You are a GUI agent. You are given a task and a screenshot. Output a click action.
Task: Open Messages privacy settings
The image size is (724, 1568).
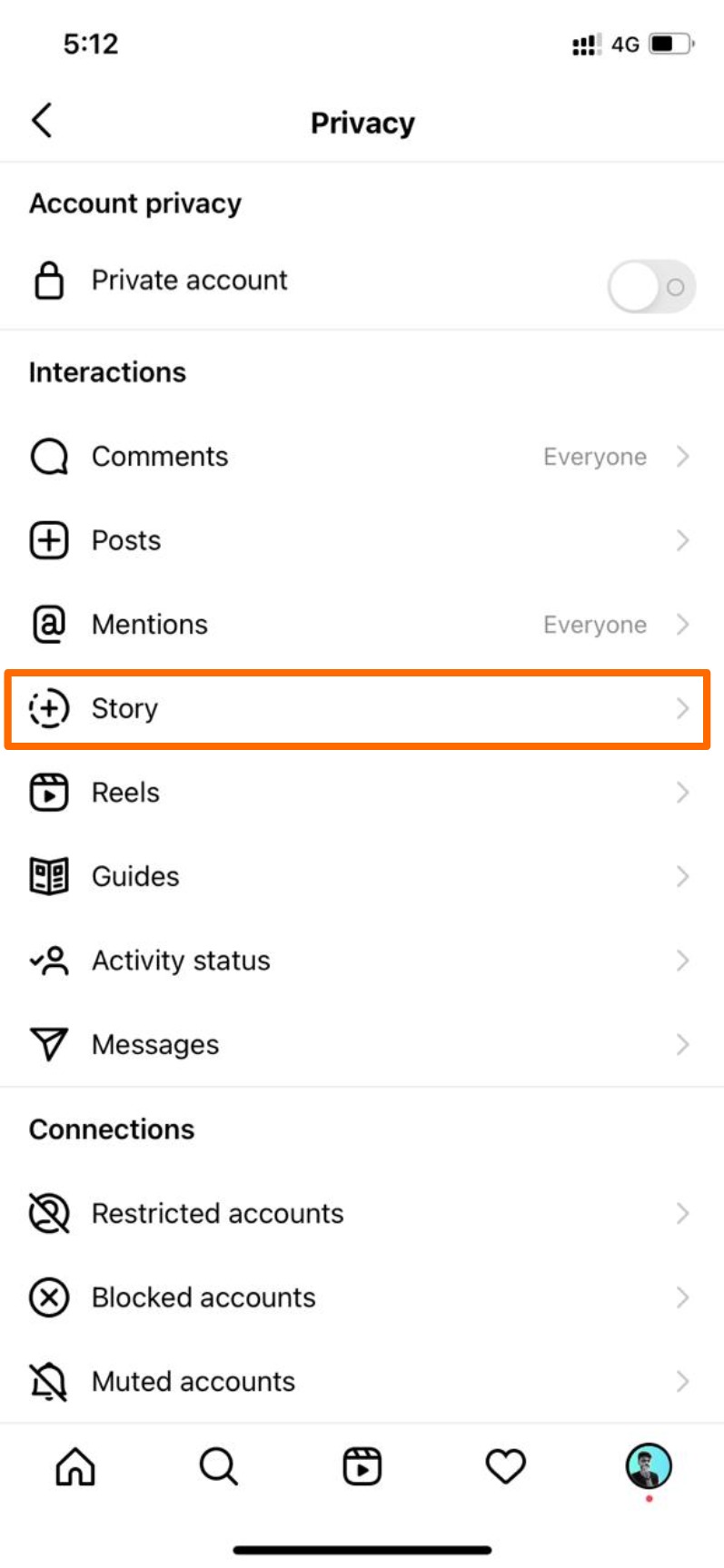362,1045
